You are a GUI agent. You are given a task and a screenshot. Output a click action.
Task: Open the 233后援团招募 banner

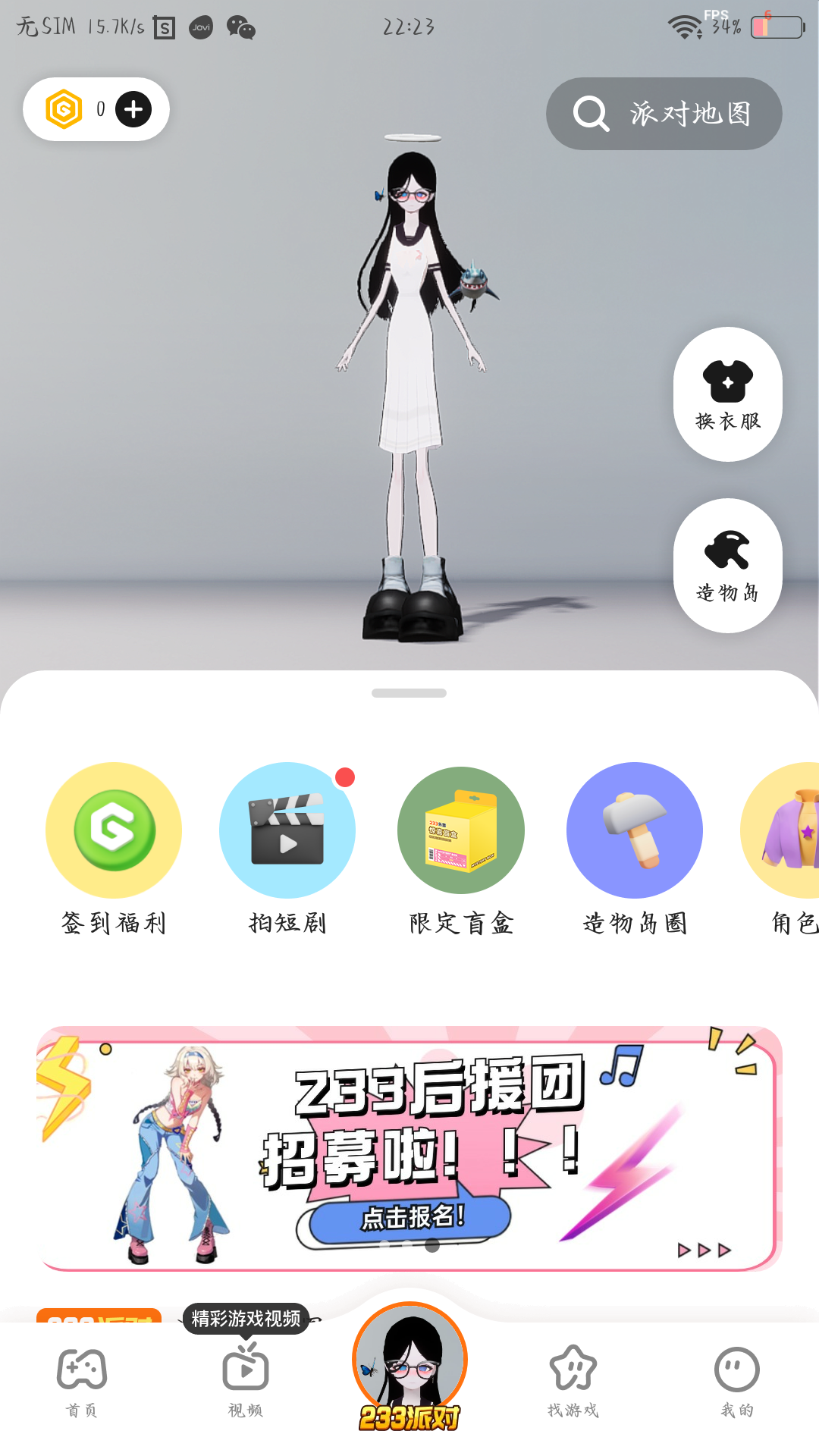tap(409, 1148)
